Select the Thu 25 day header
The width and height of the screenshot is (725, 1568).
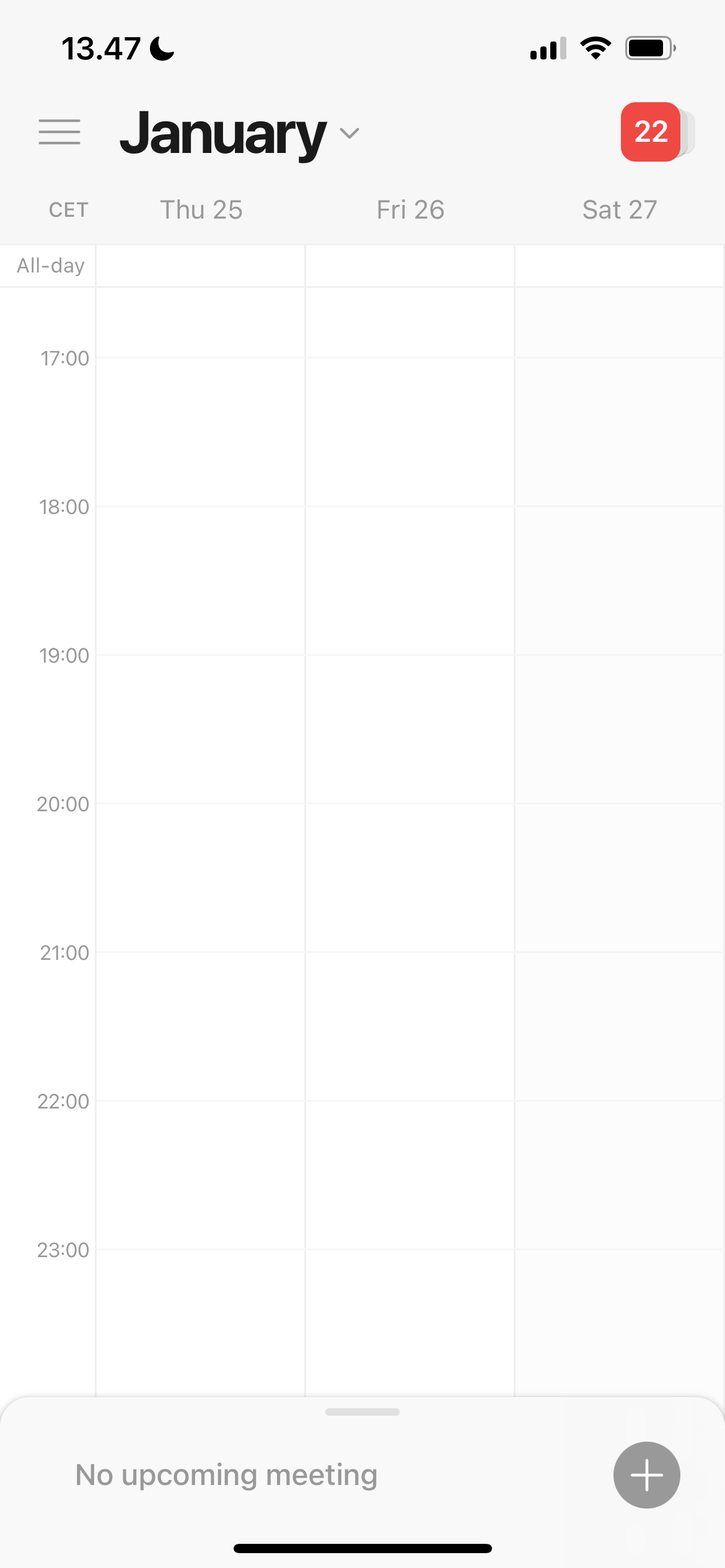tap(201, 209)
